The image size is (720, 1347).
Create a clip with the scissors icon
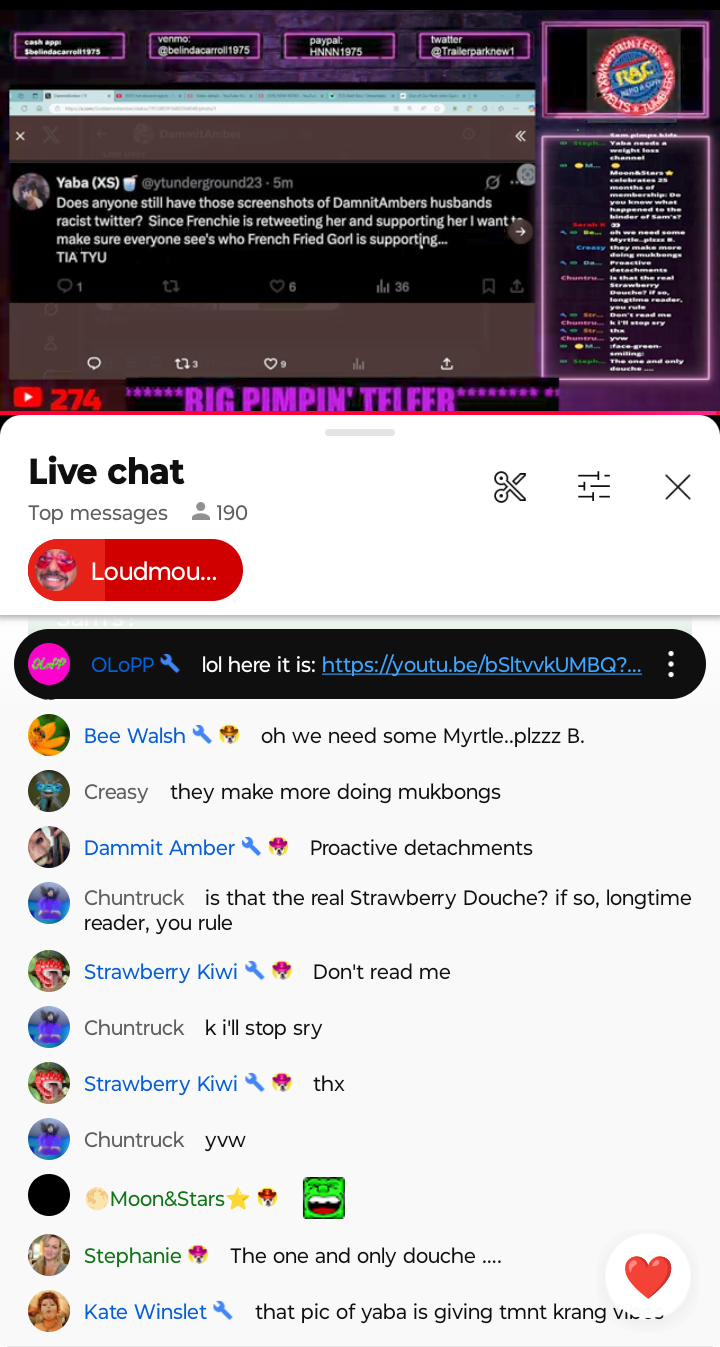[x=510, y=487]
